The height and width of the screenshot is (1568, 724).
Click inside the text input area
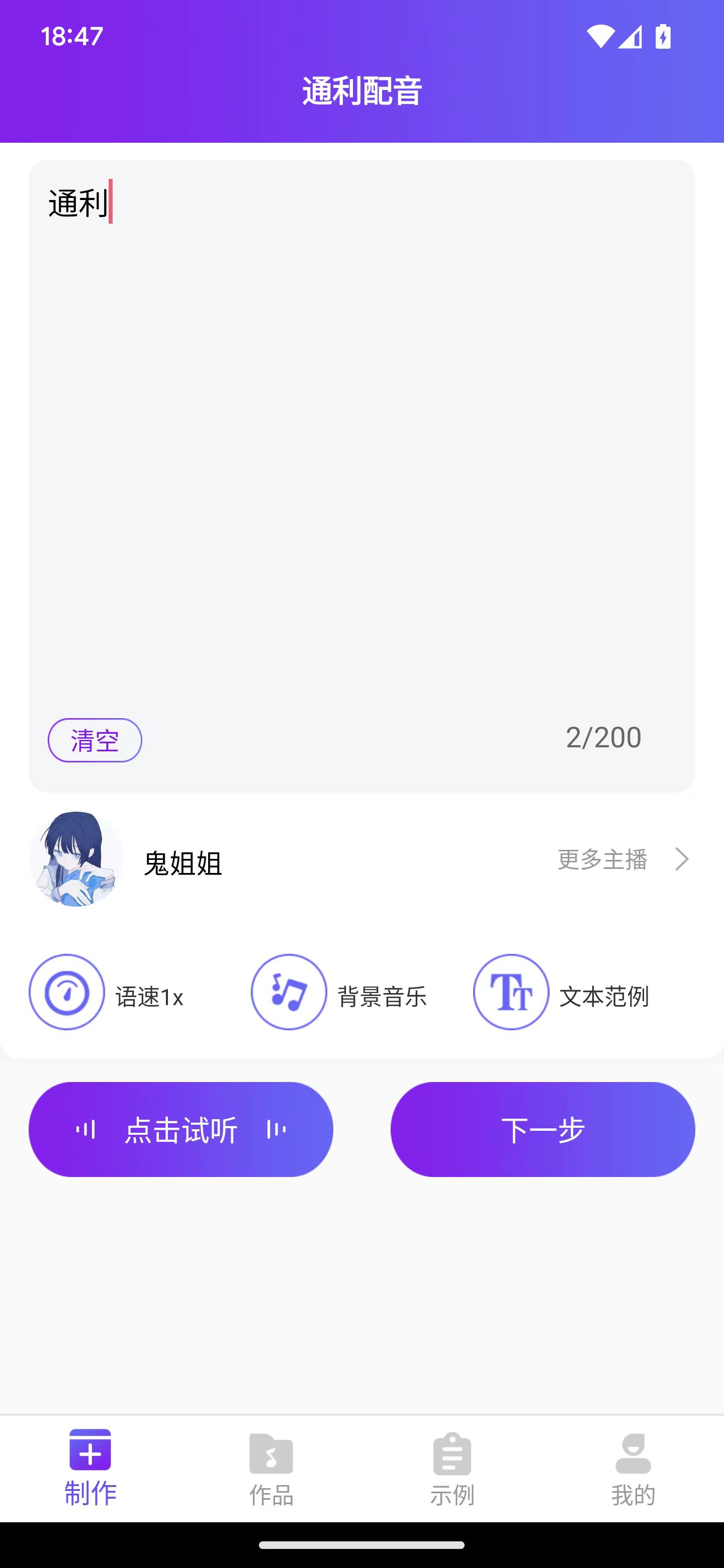tap(361, 426)
